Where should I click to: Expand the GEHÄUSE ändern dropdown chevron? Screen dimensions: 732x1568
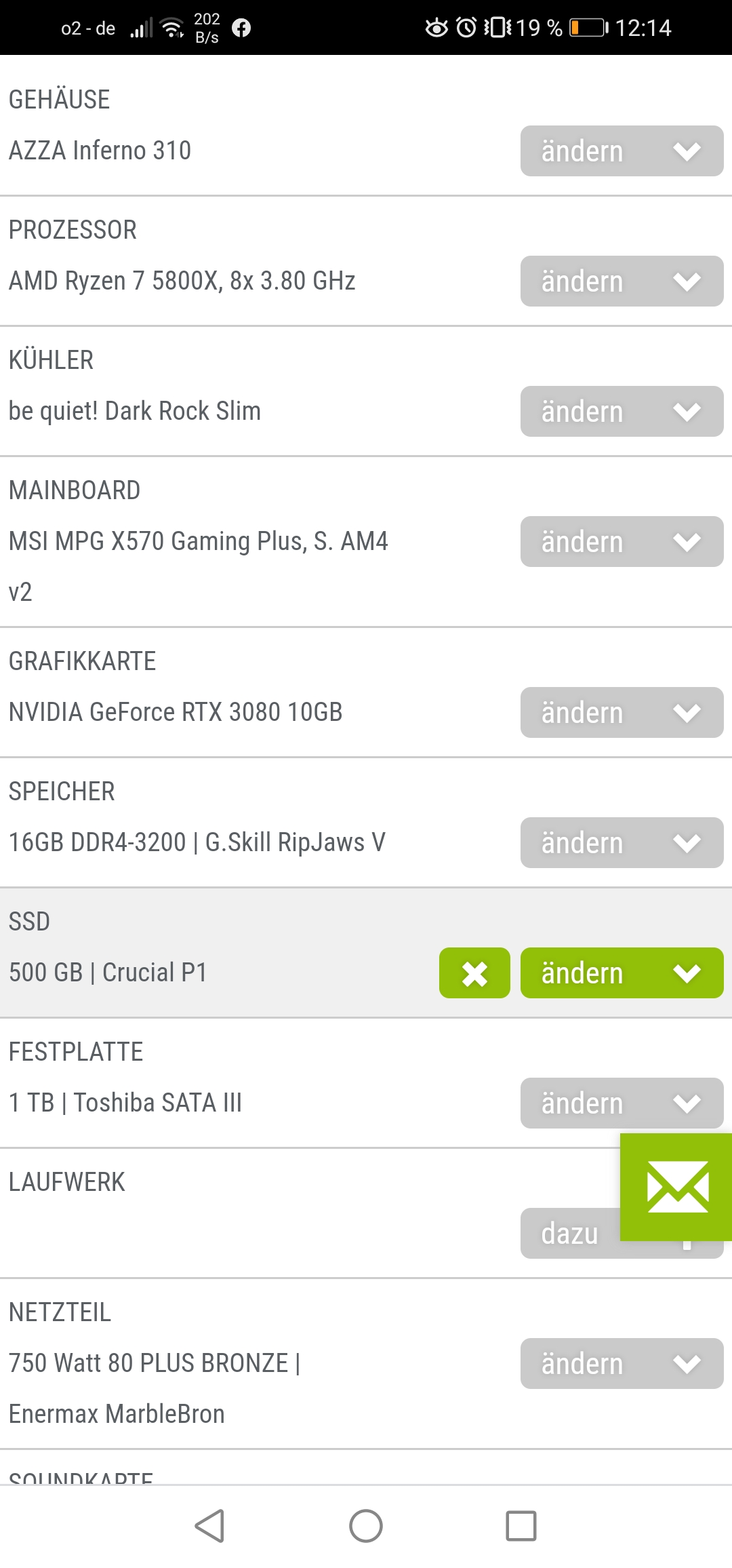[x=687, y=151]
